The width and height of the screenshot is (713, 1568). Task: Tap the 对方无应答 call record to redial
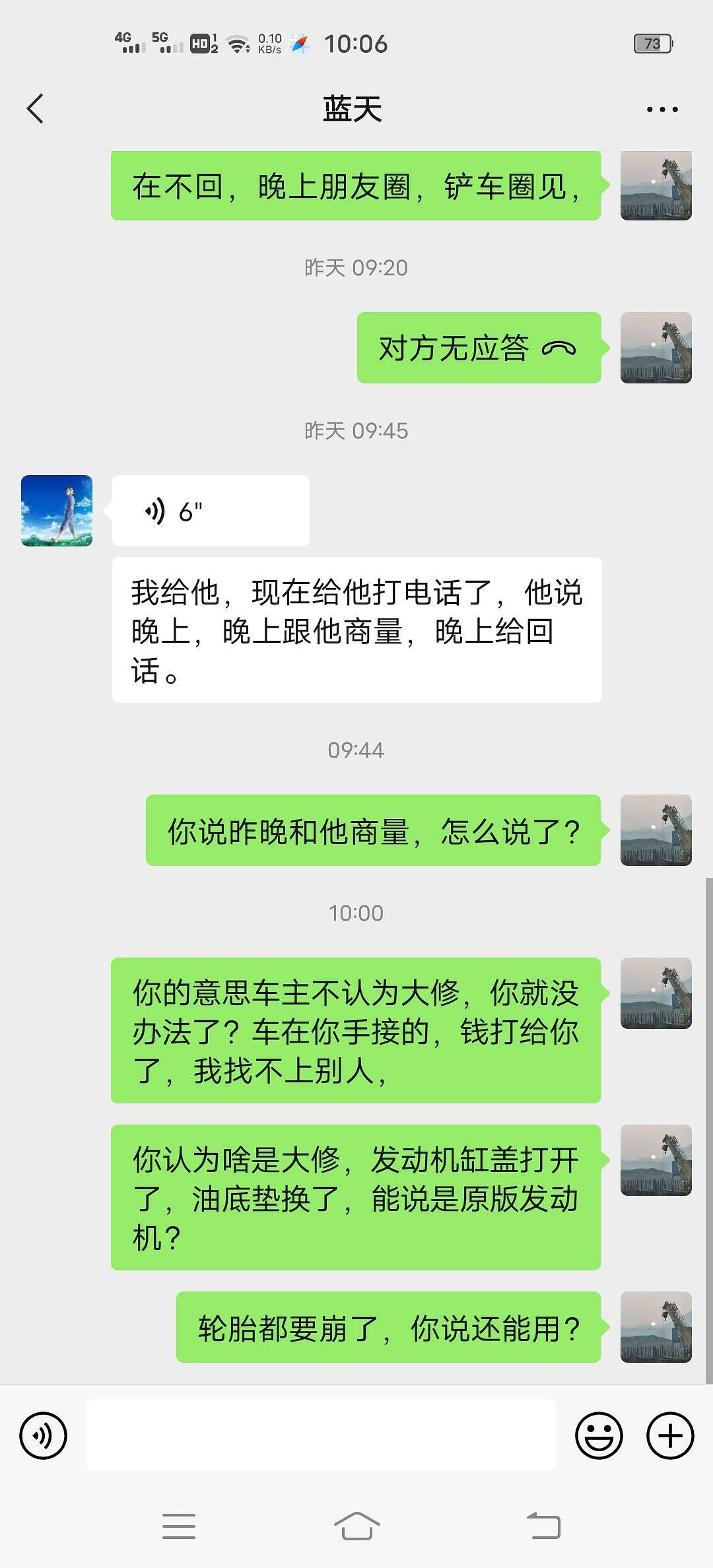click(479, 348)
